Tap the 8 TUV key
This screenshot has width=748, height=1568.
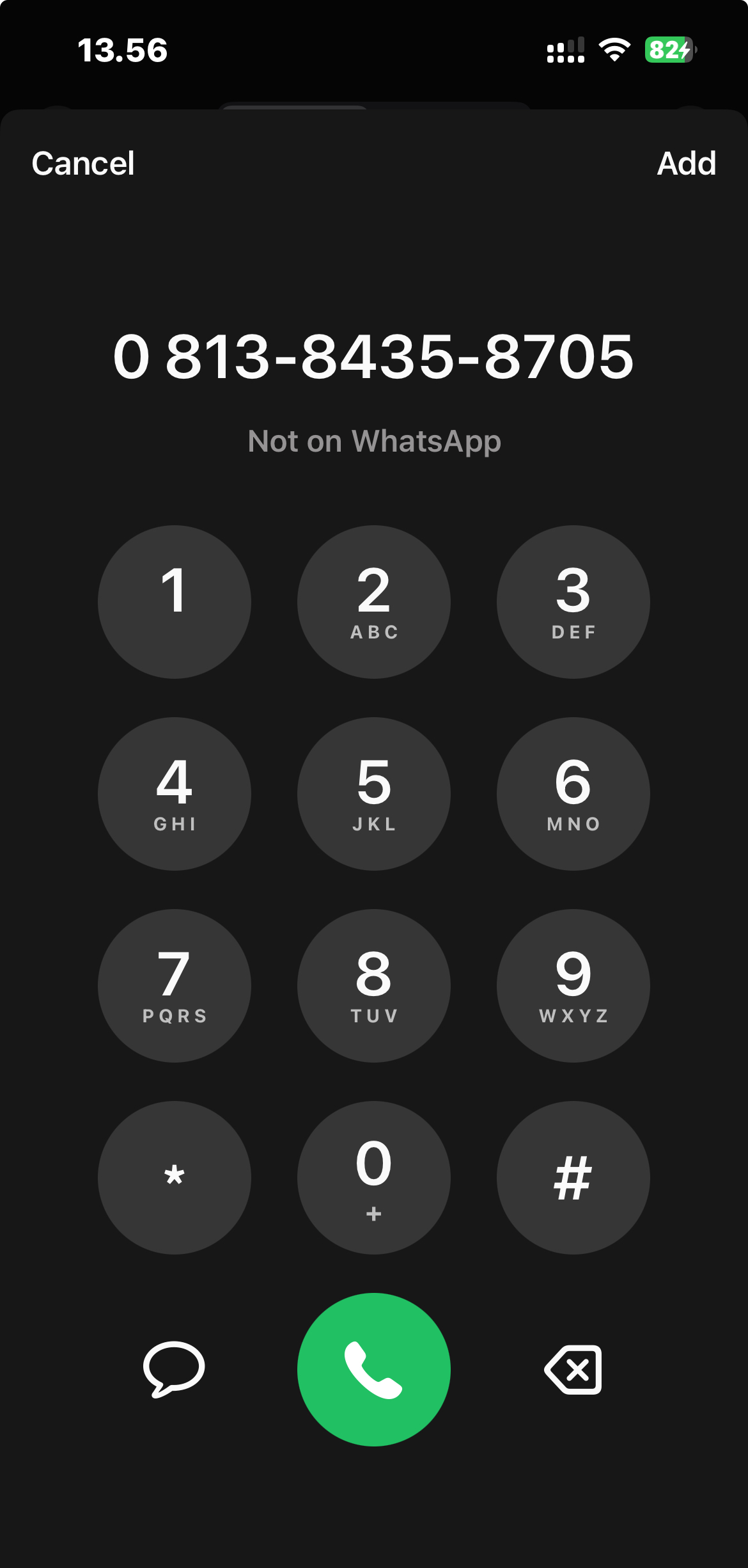pyautogui.click(x=374, y=986)
